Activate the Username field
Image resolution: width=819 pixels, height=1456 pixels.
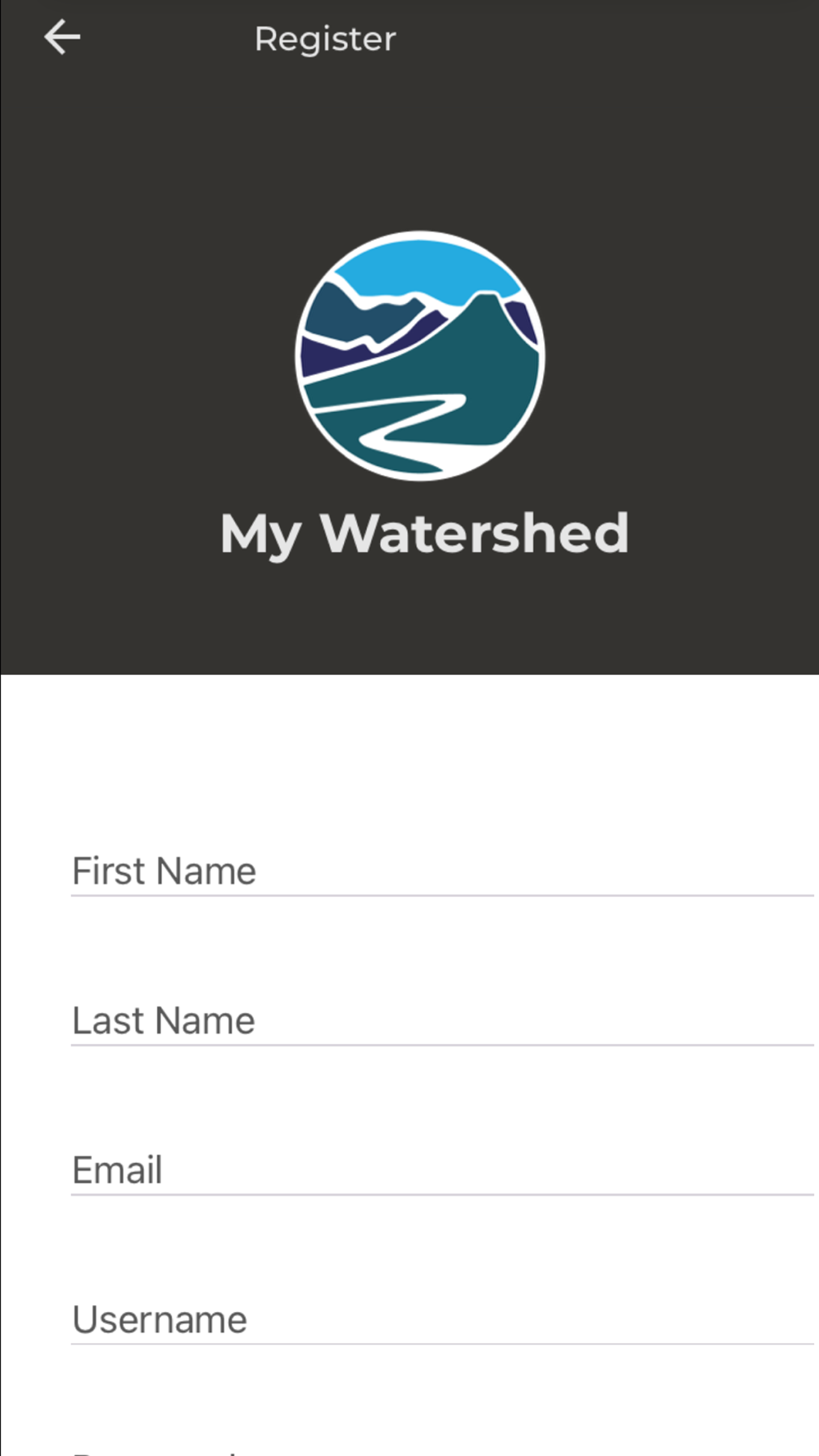442,1320
